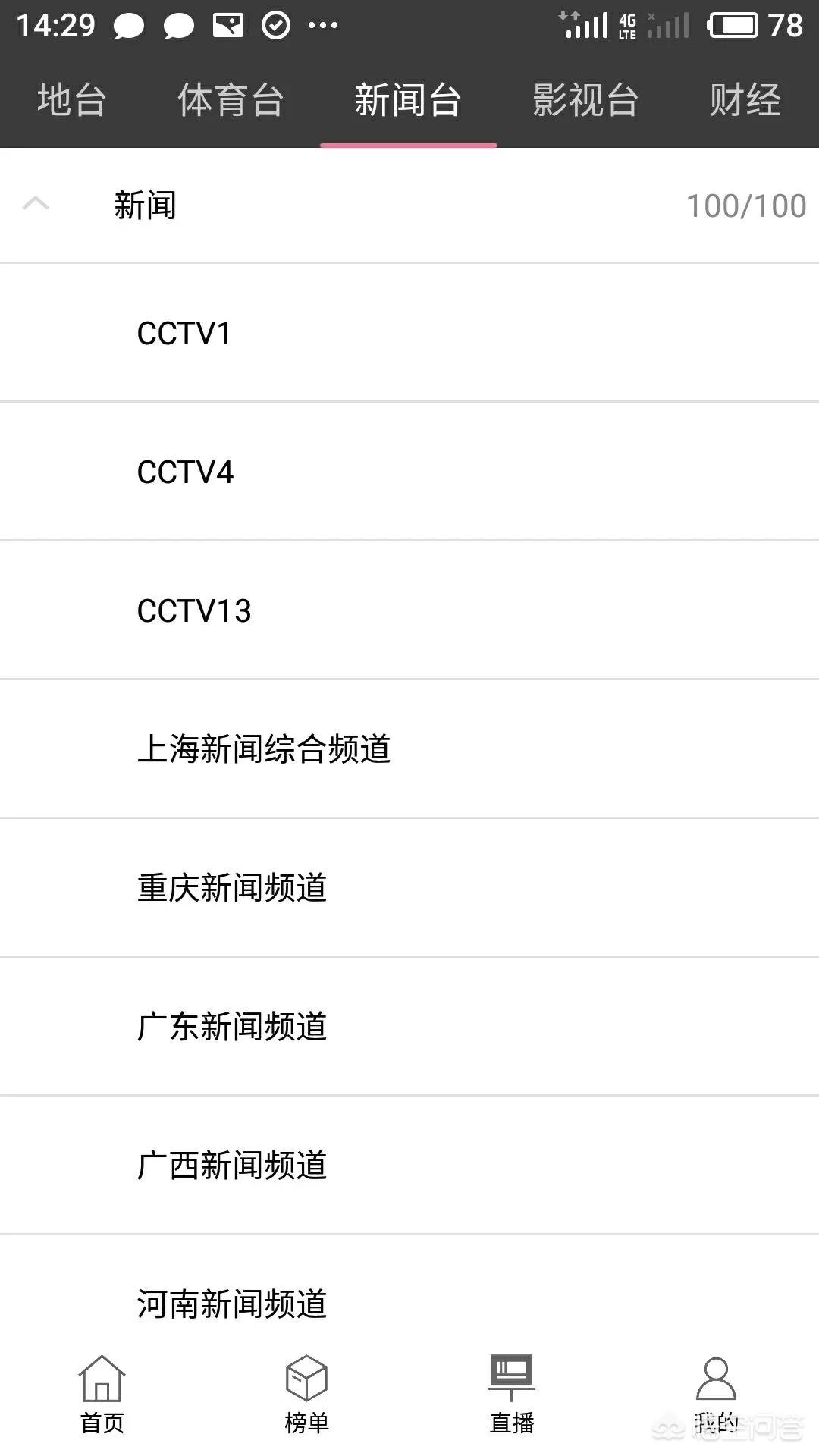The height and width of the screenshot is (1456, 819).
Task: Switch to the 影视台 tab
Action: tap(585, 100)
